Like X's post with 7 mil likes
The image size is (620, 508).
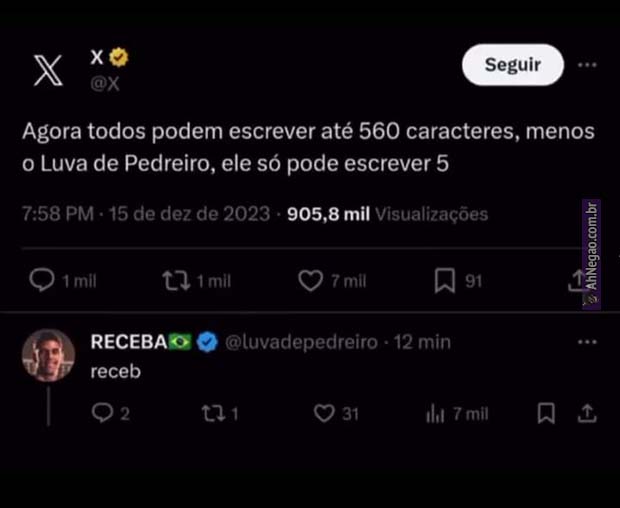pos(311,281)
